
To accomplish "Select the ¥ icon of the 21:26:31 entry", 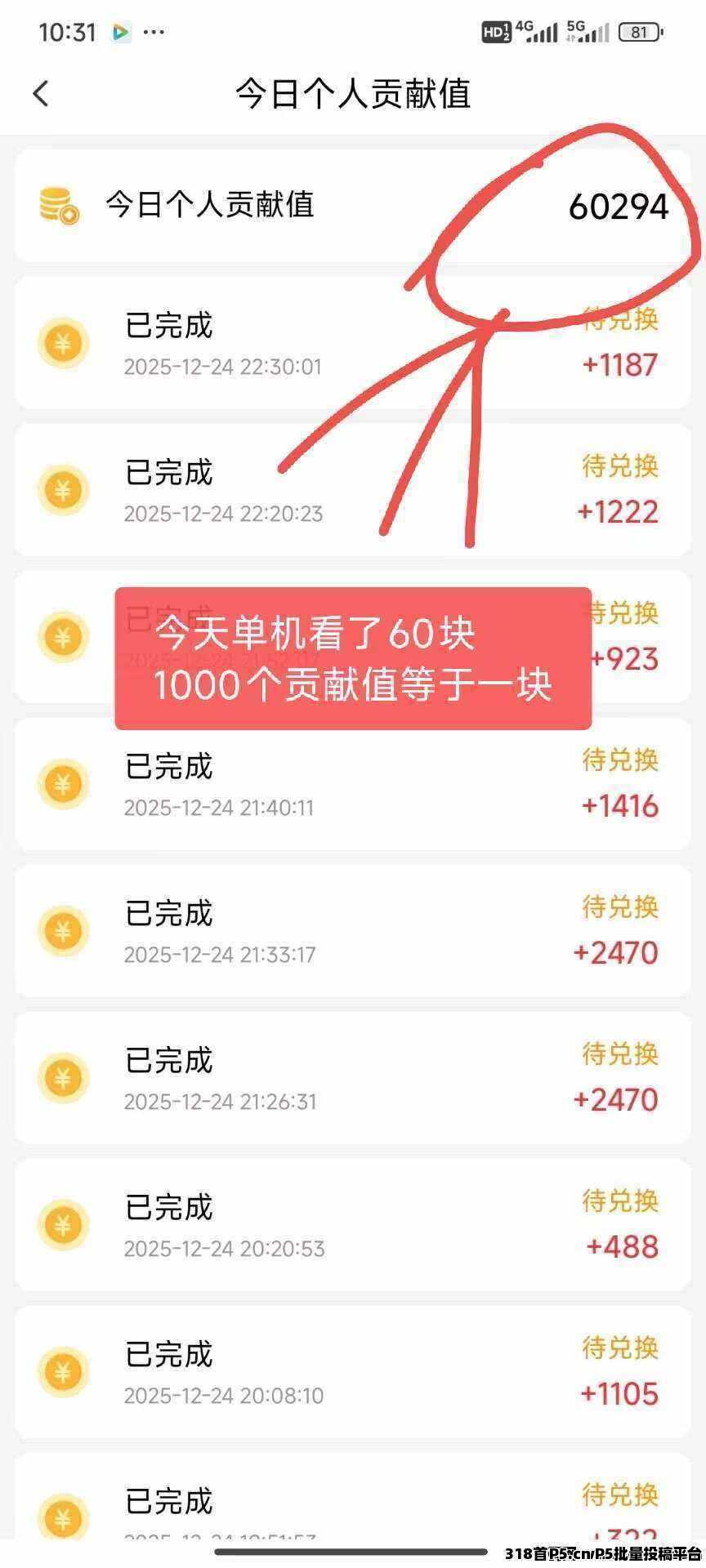I will click(64, 1078).
